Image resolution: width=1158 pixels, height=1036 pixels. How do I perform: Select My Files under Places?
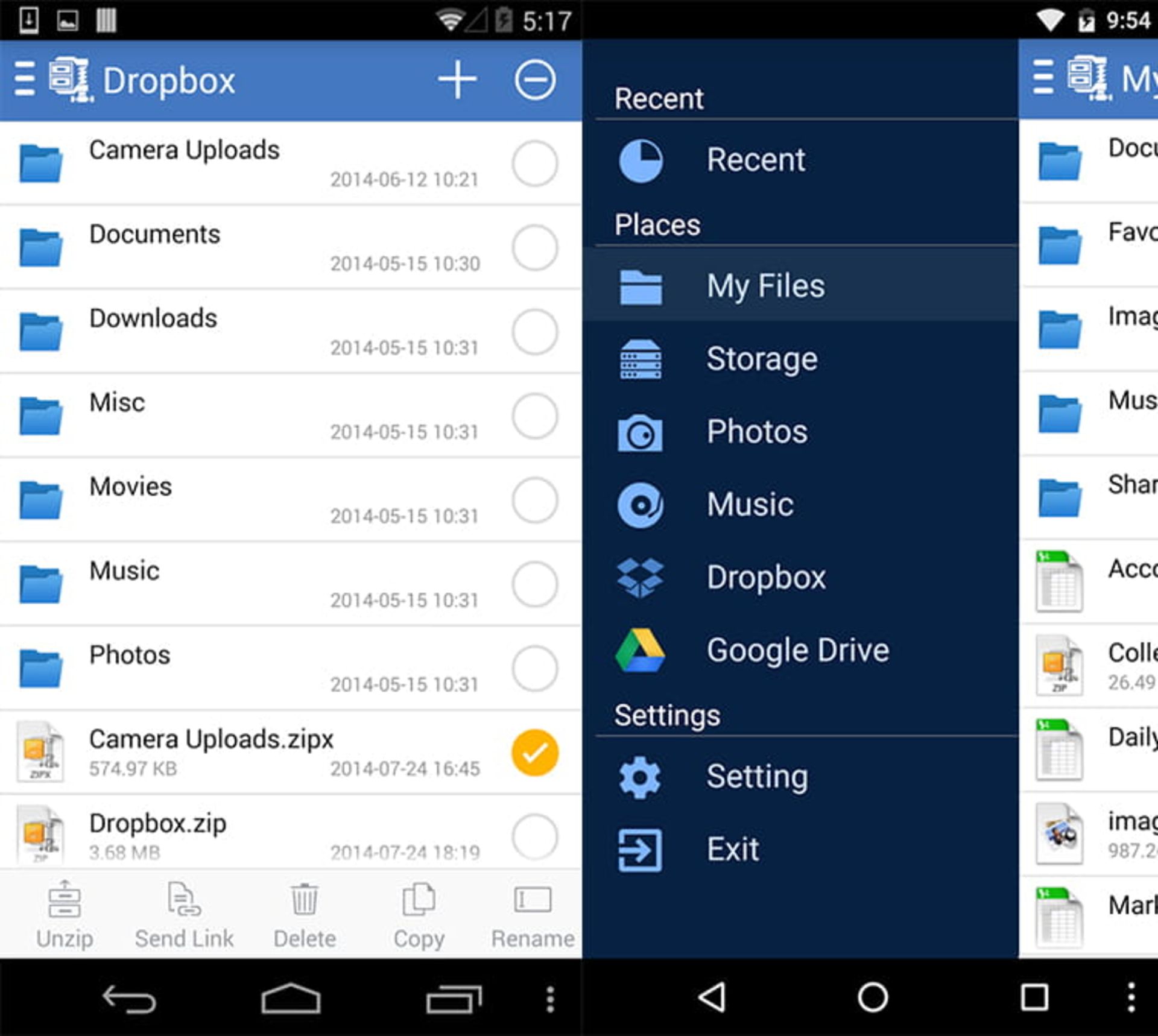coord(765,286)
